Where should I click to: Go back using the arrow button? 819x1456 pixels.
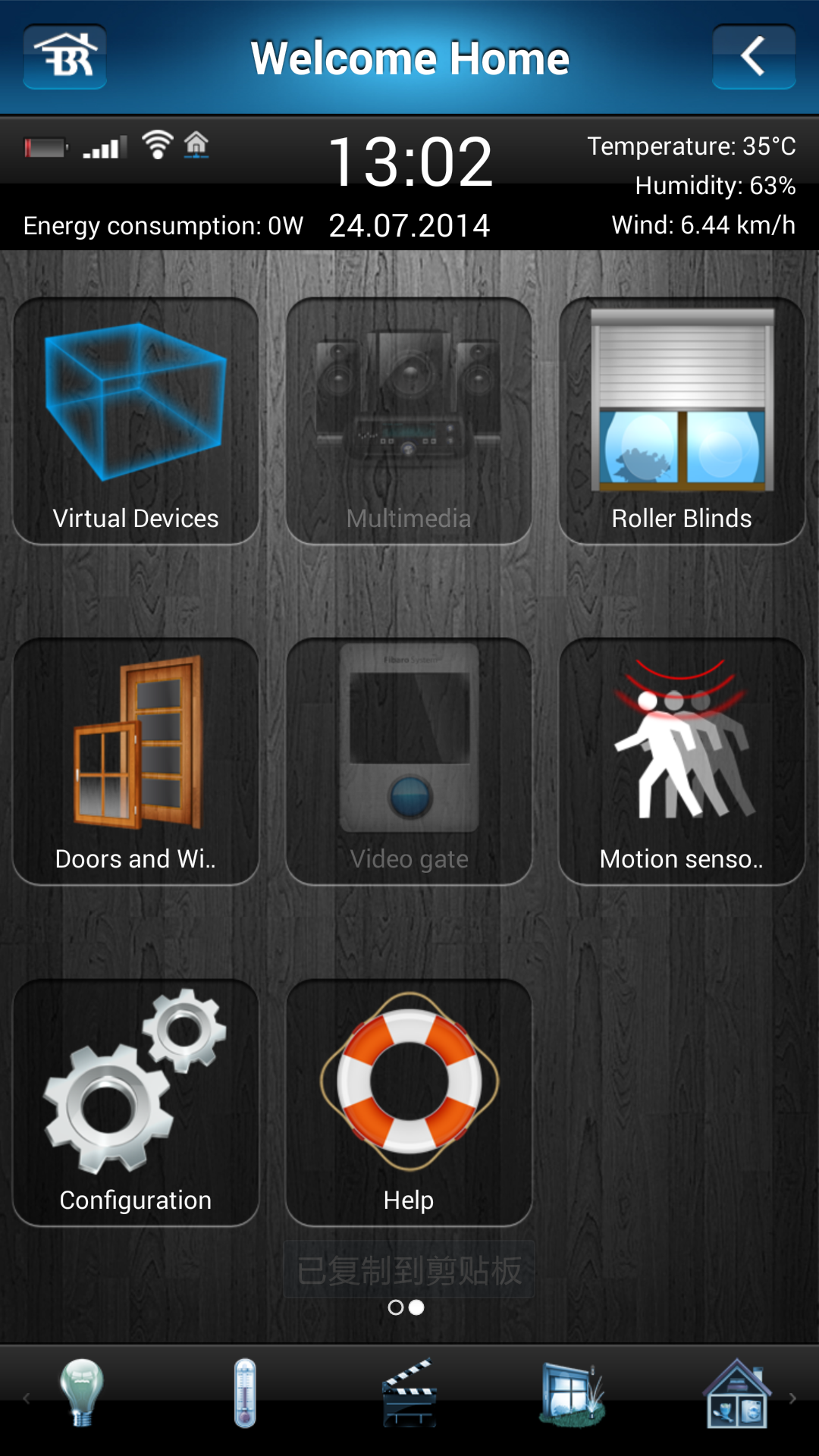(753, 57)
